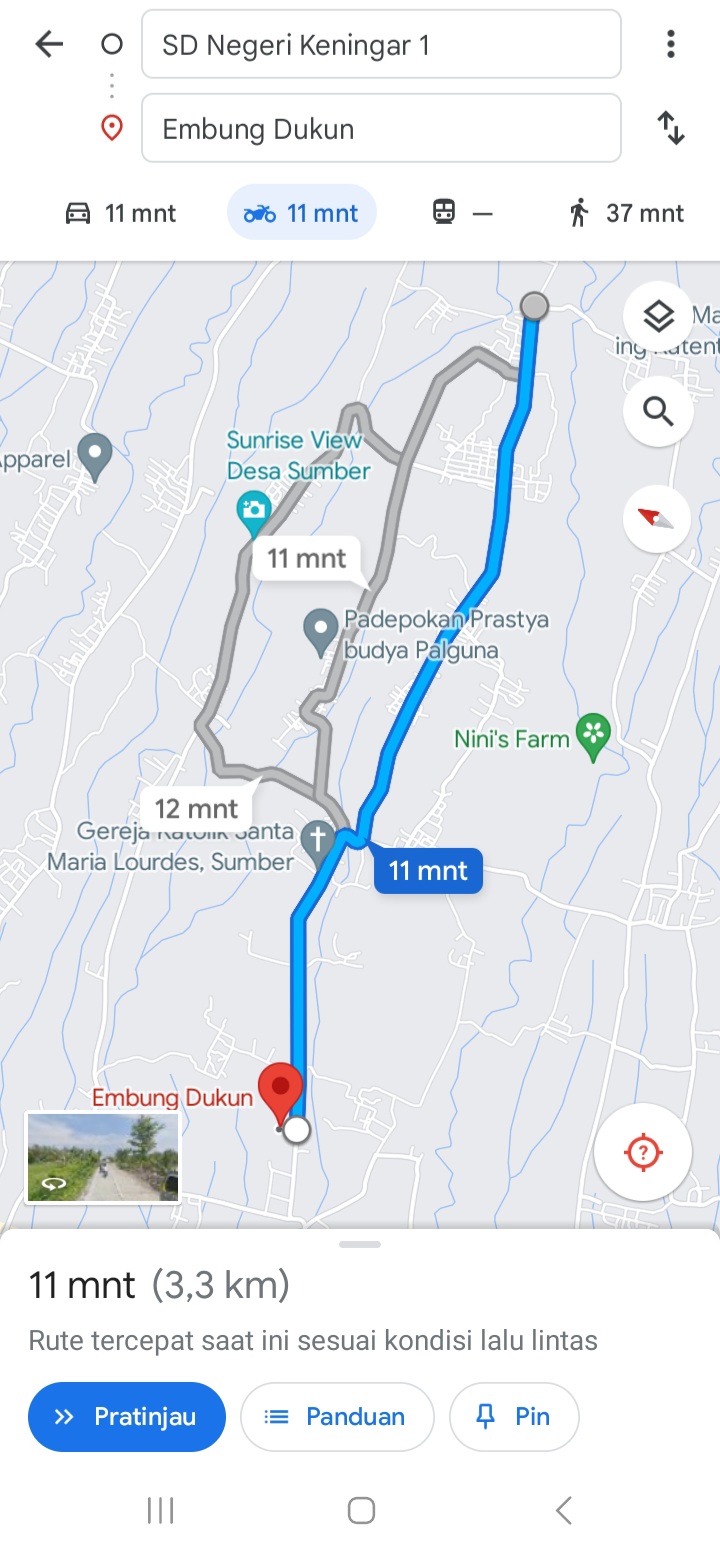The image size is (720, 1550).
Task: Pin this route
Action: pyautogui.click(x=514, y=1417)
